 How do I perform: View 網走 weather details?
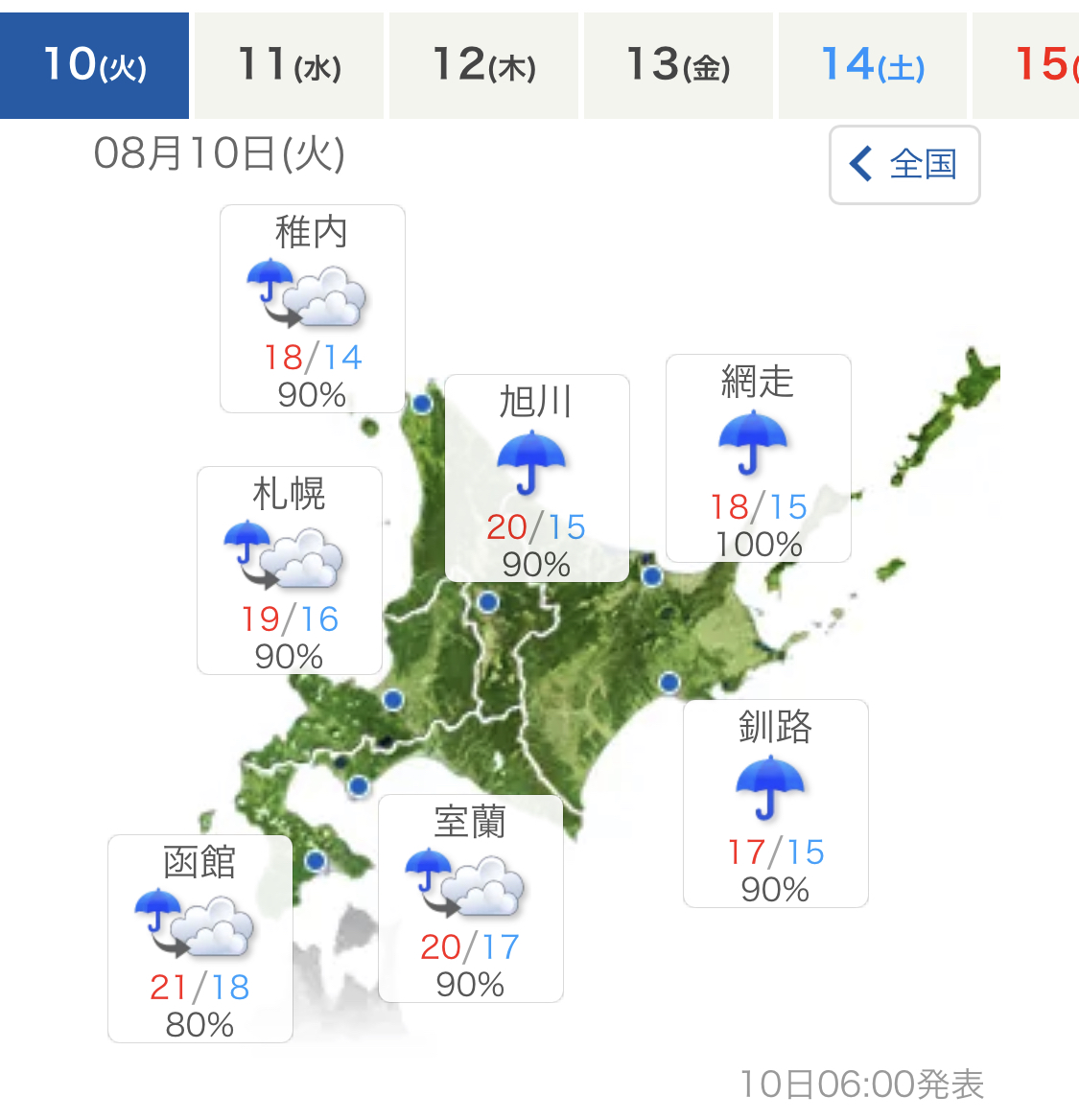[758, 458]
